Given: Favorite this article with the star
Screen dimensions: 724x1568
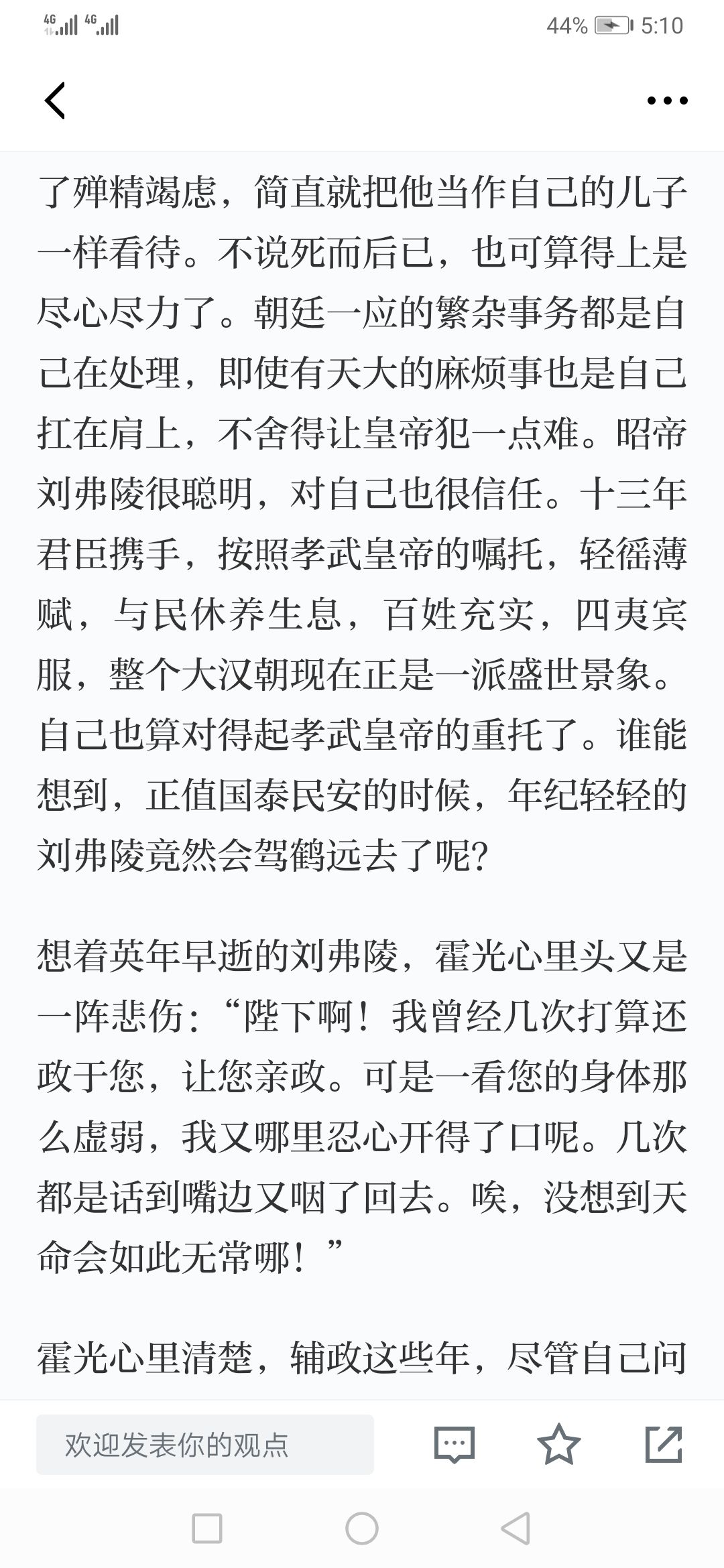Looking at the screenshot, I should coord(559,1444).
